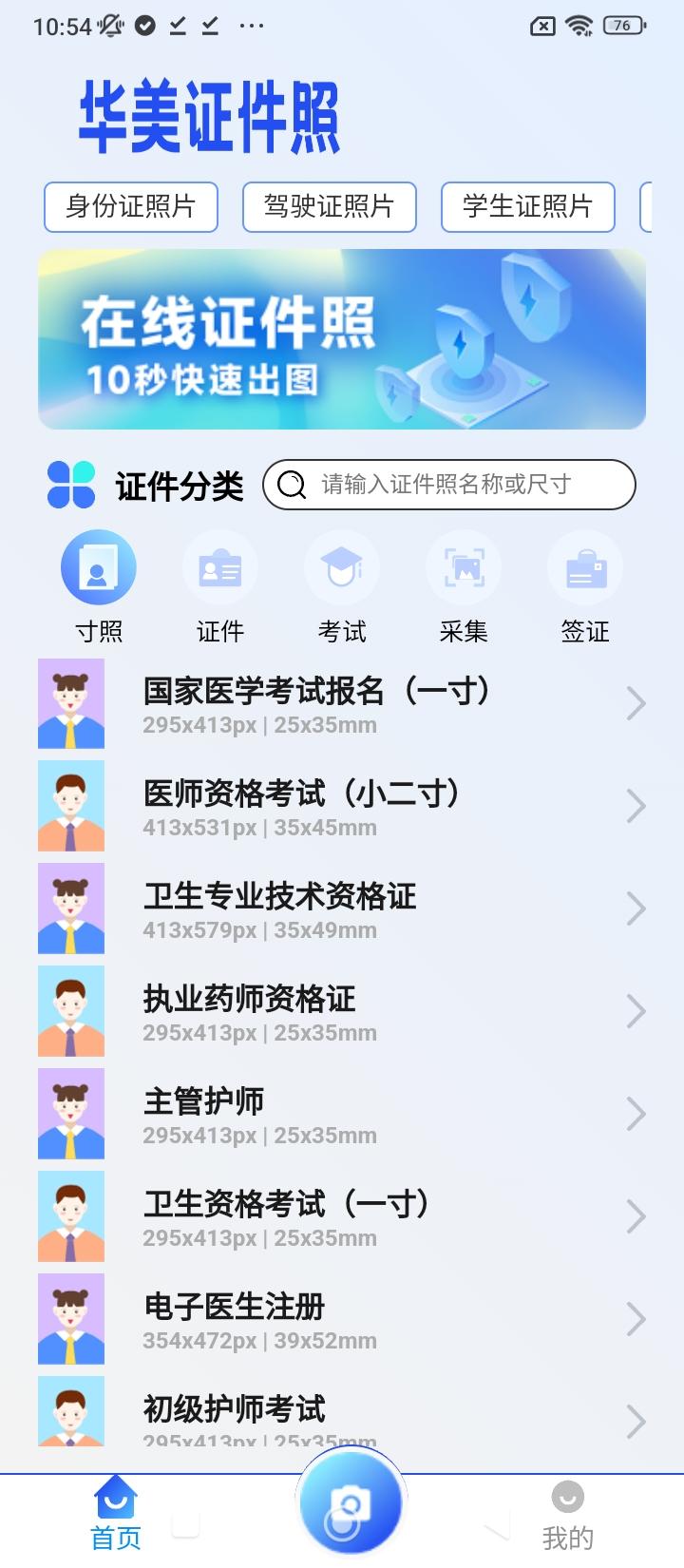Open the 考试 photo category

point(341,566)
